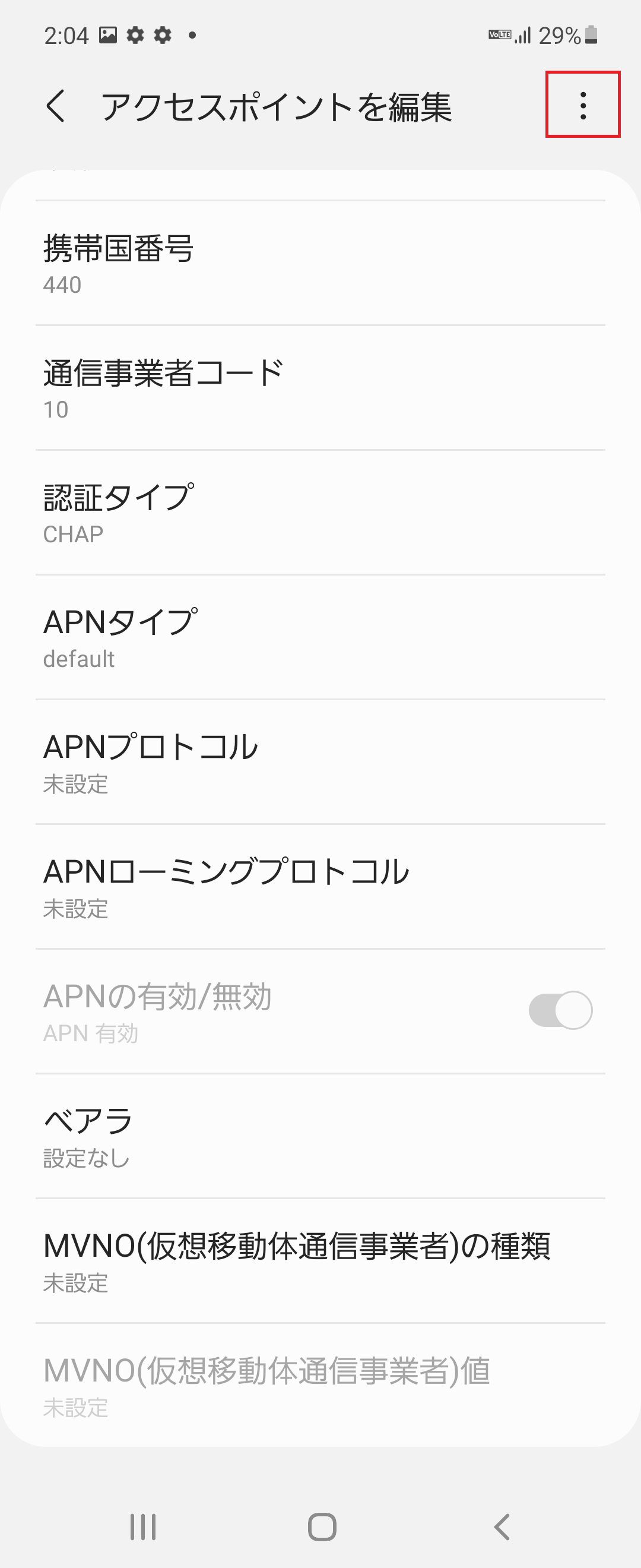Open the three-dot overflow menu
Image resolution: width=641 pixels, height=1568 pixels.
583,105
